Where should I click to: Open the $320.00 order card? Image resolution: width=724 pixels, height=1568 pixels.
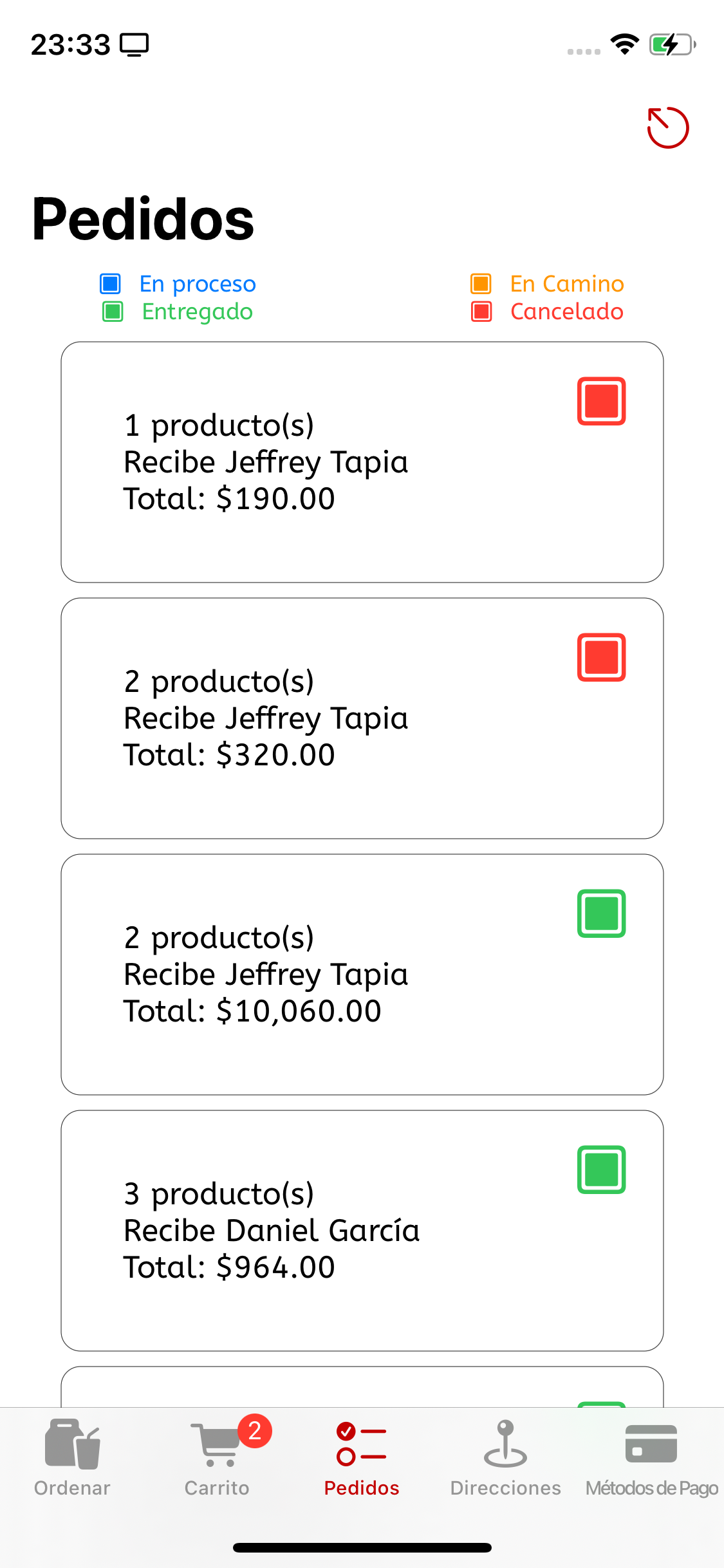pos(362,718)
